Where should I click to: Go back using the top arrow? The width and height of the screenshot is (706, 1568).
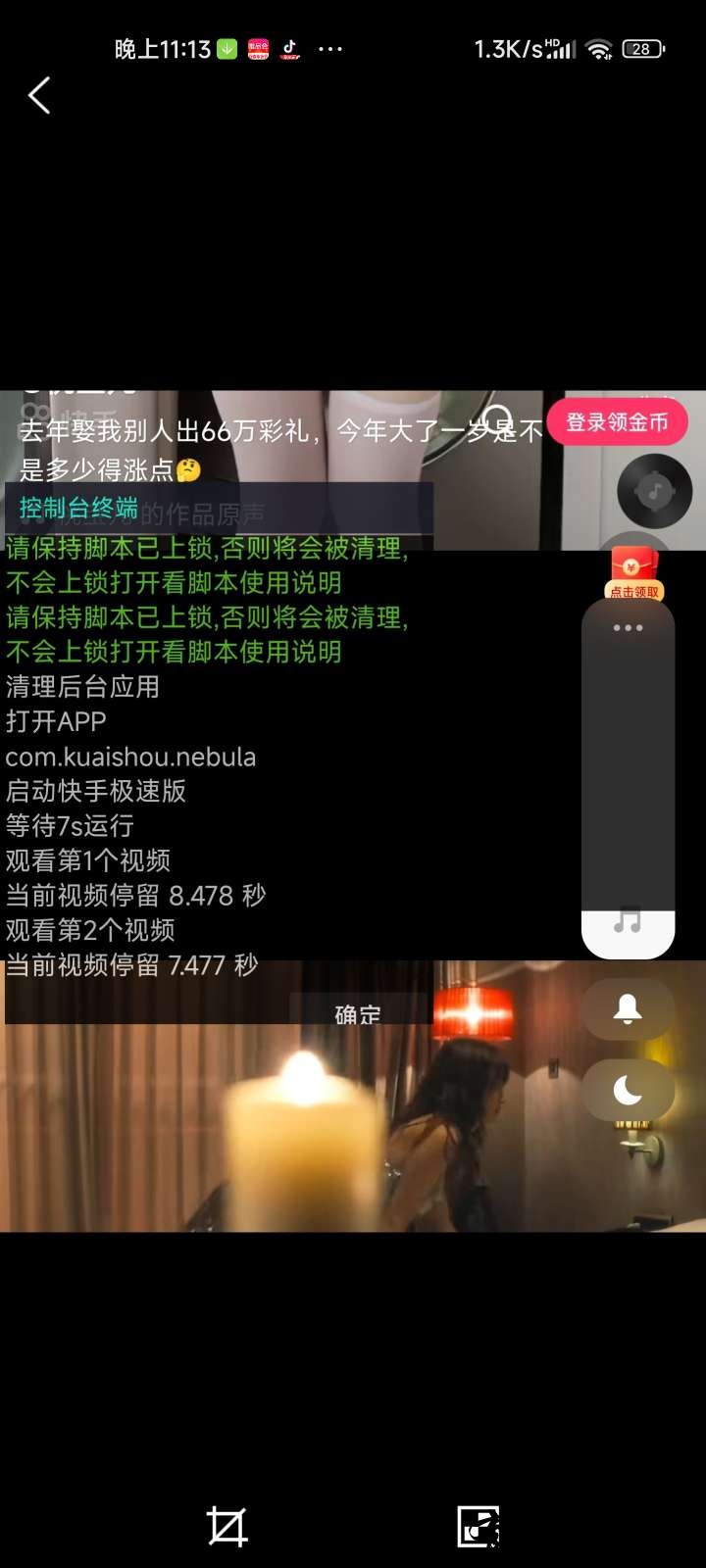[39, 96]
